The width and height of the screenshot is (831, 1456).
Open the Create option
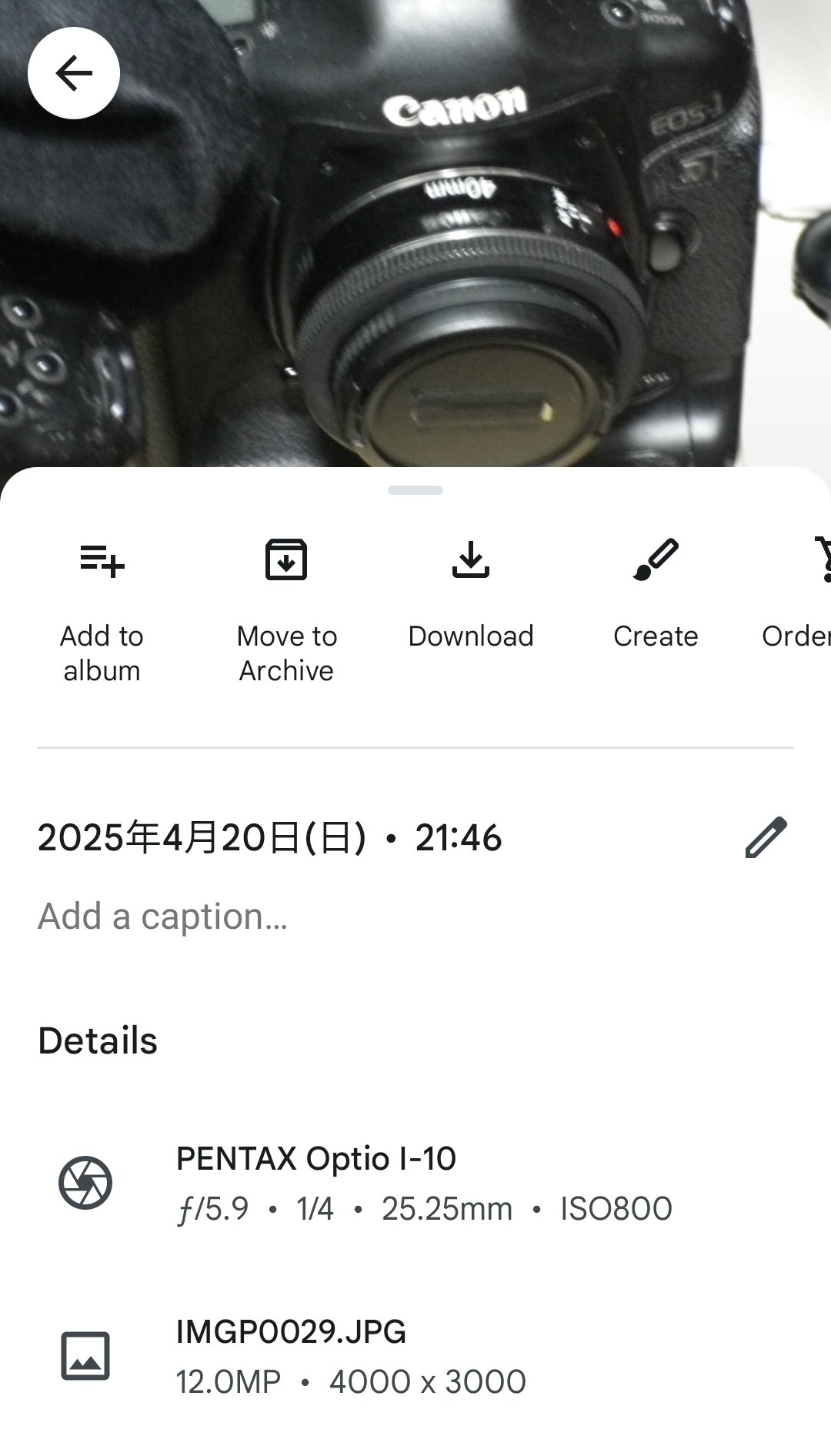point(656,593)
